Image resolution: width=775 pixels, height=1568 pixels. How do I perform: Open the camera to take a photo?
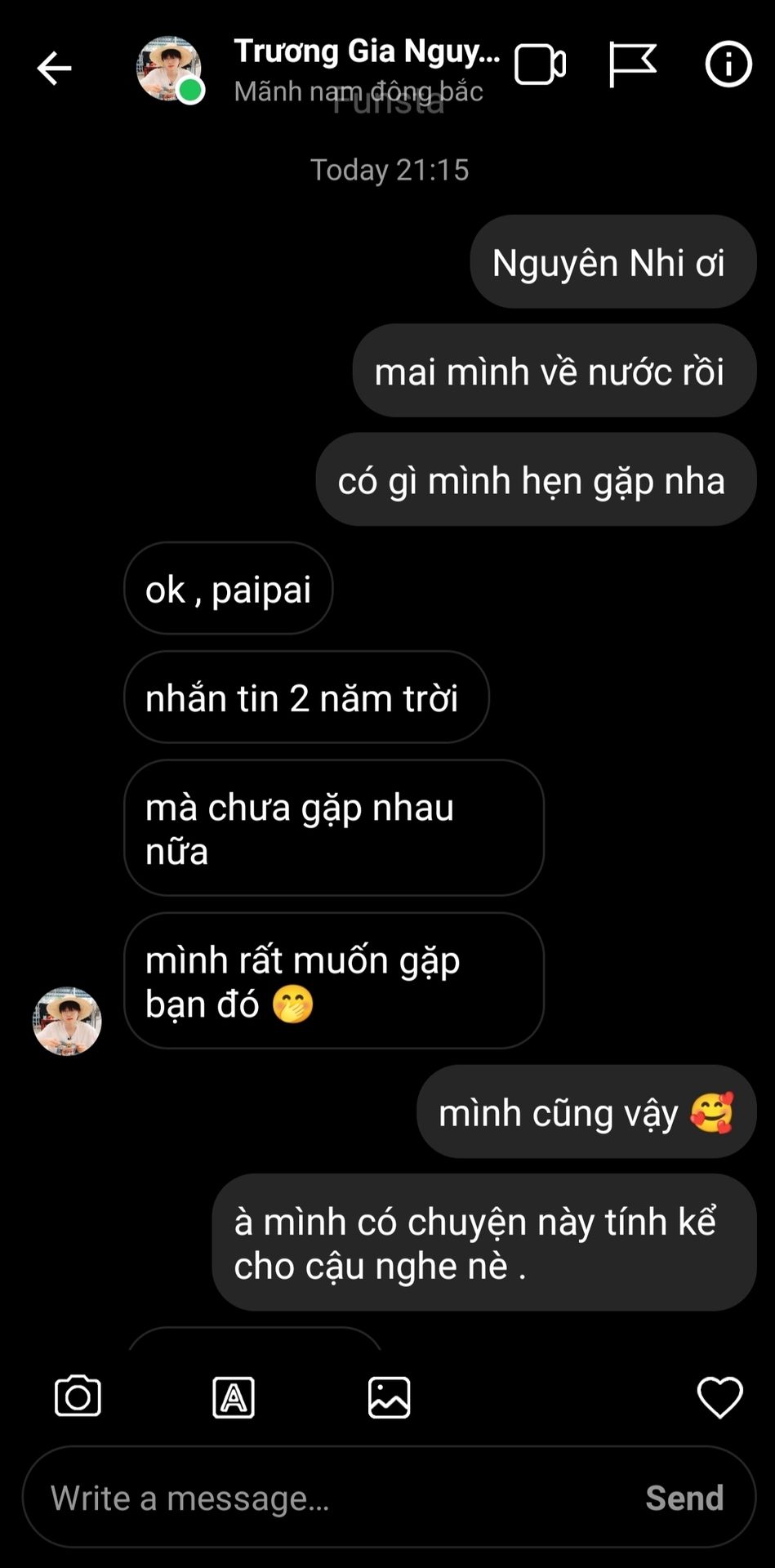point(78,1396)
